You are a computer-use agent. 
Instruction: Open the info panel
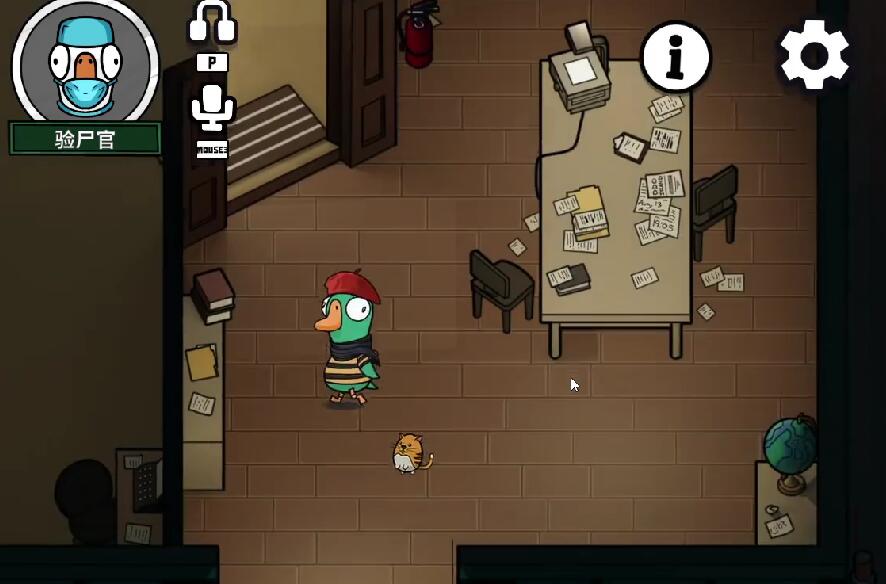(x=676, y=57)
